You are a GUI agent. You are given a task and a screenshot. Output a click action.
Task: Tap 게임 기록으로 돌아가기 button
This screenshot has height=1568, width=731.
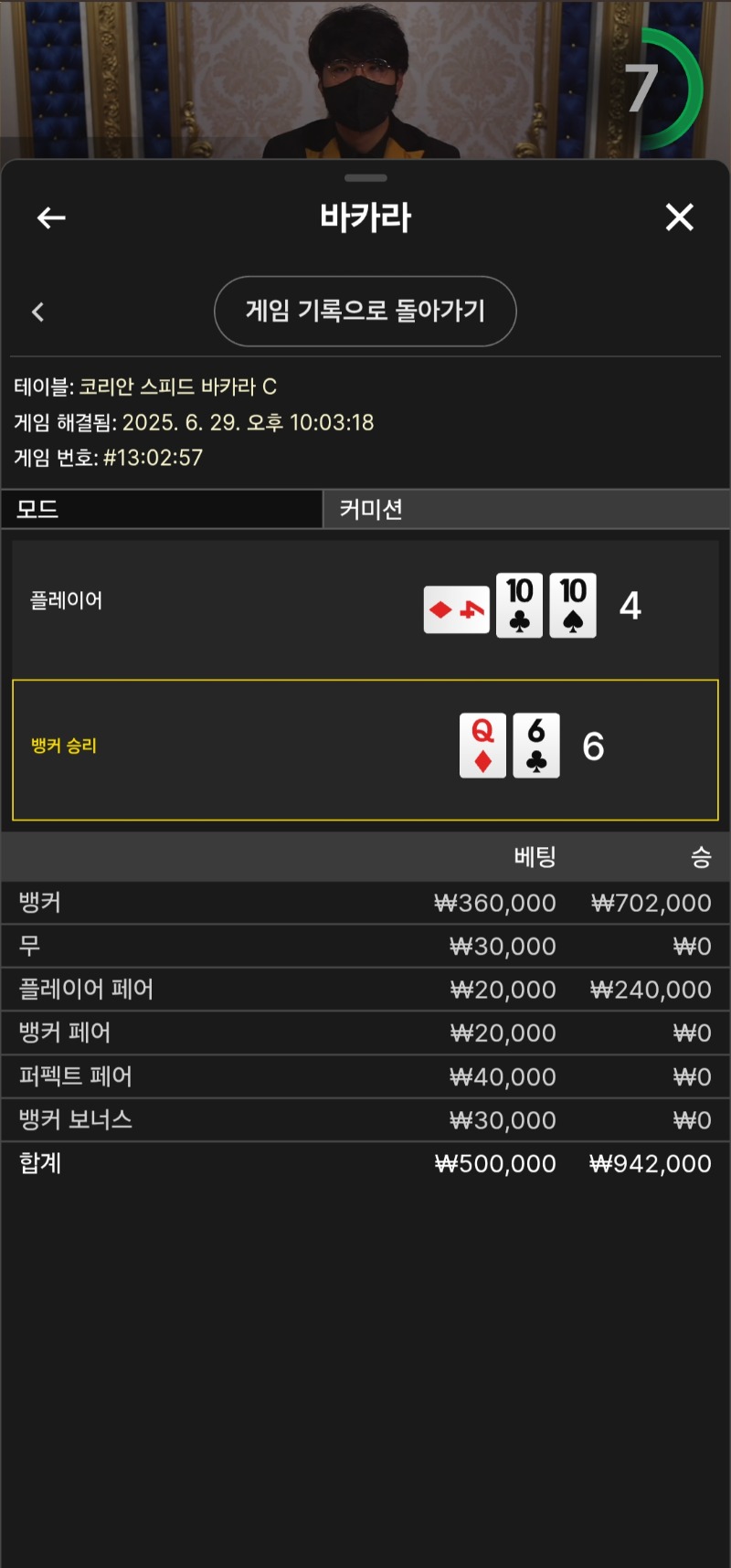[365, 312]
